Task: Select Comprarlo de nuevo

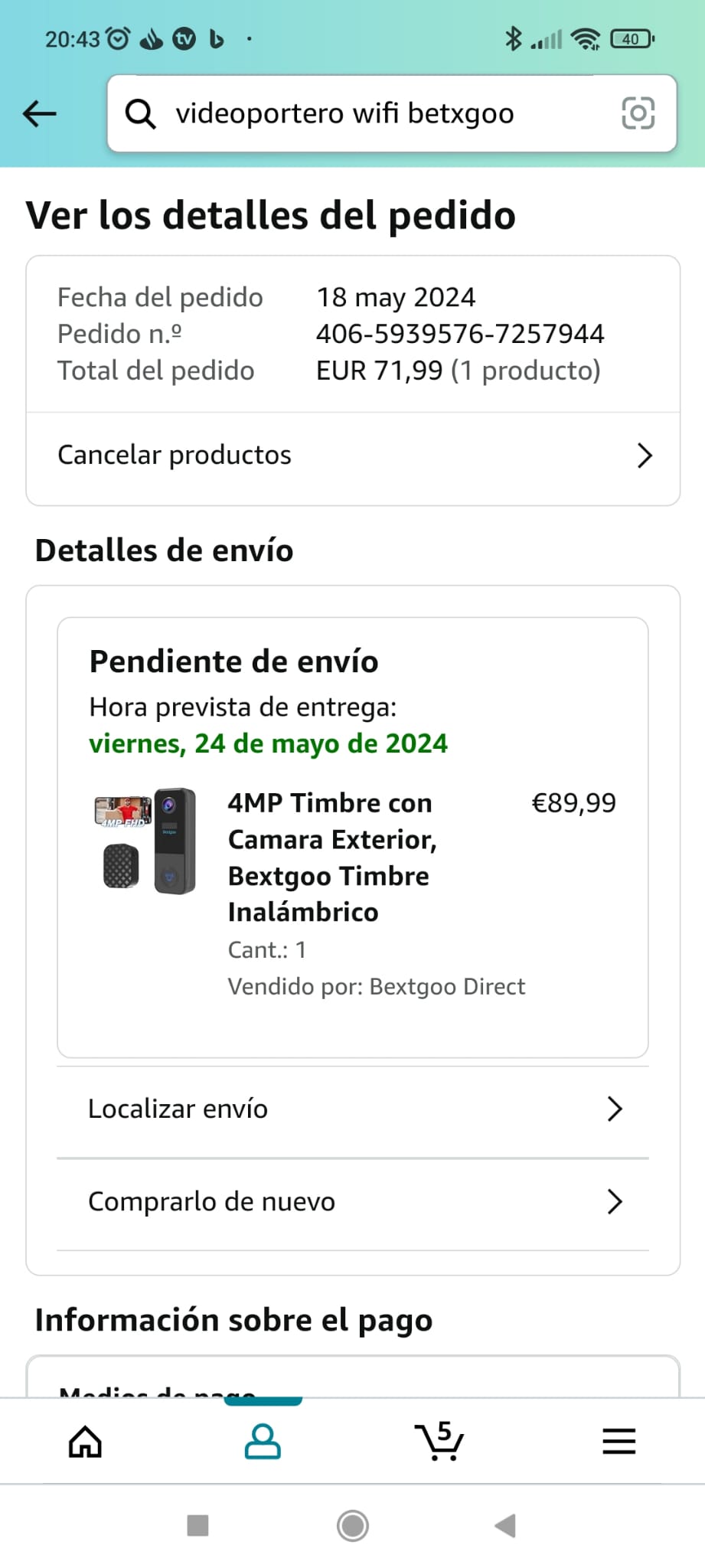Action: pyautogui.click(x=353, y=1202)
